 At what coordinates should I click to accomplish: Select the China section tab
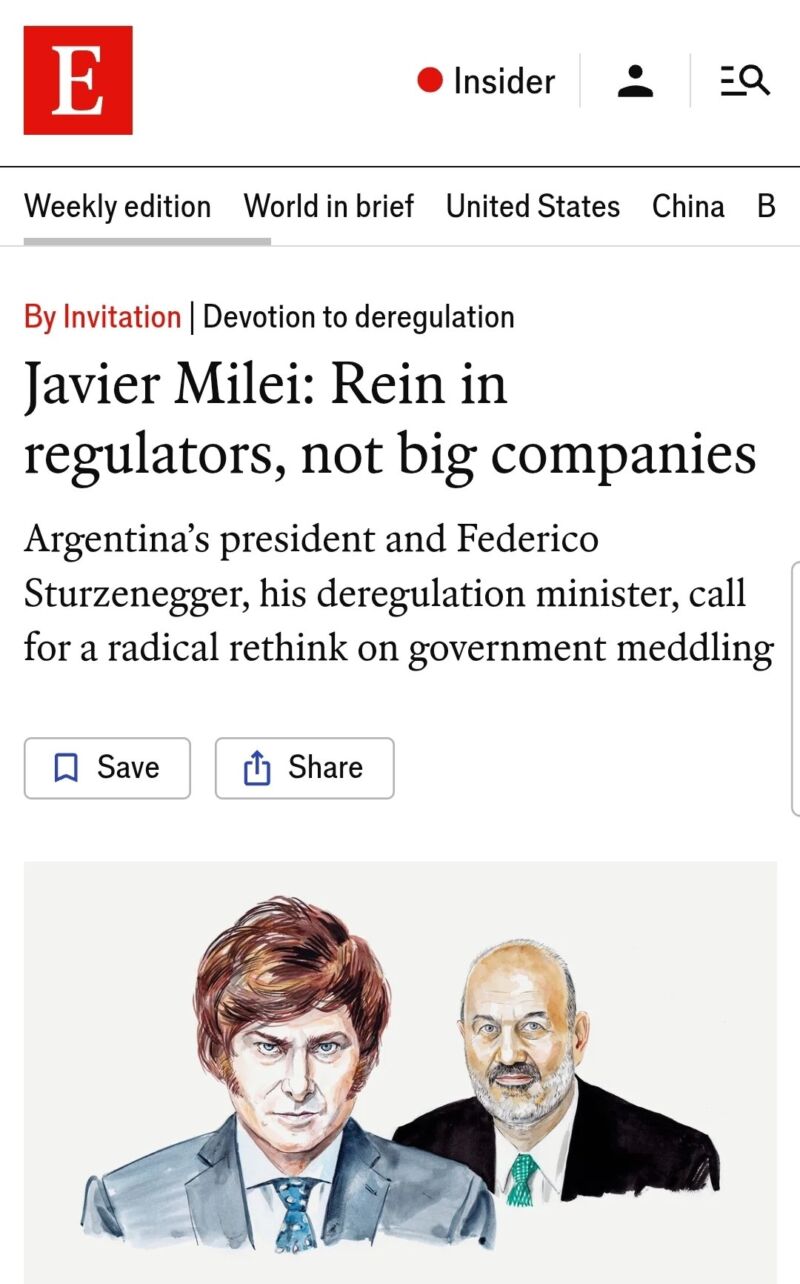tap(688, 207)
